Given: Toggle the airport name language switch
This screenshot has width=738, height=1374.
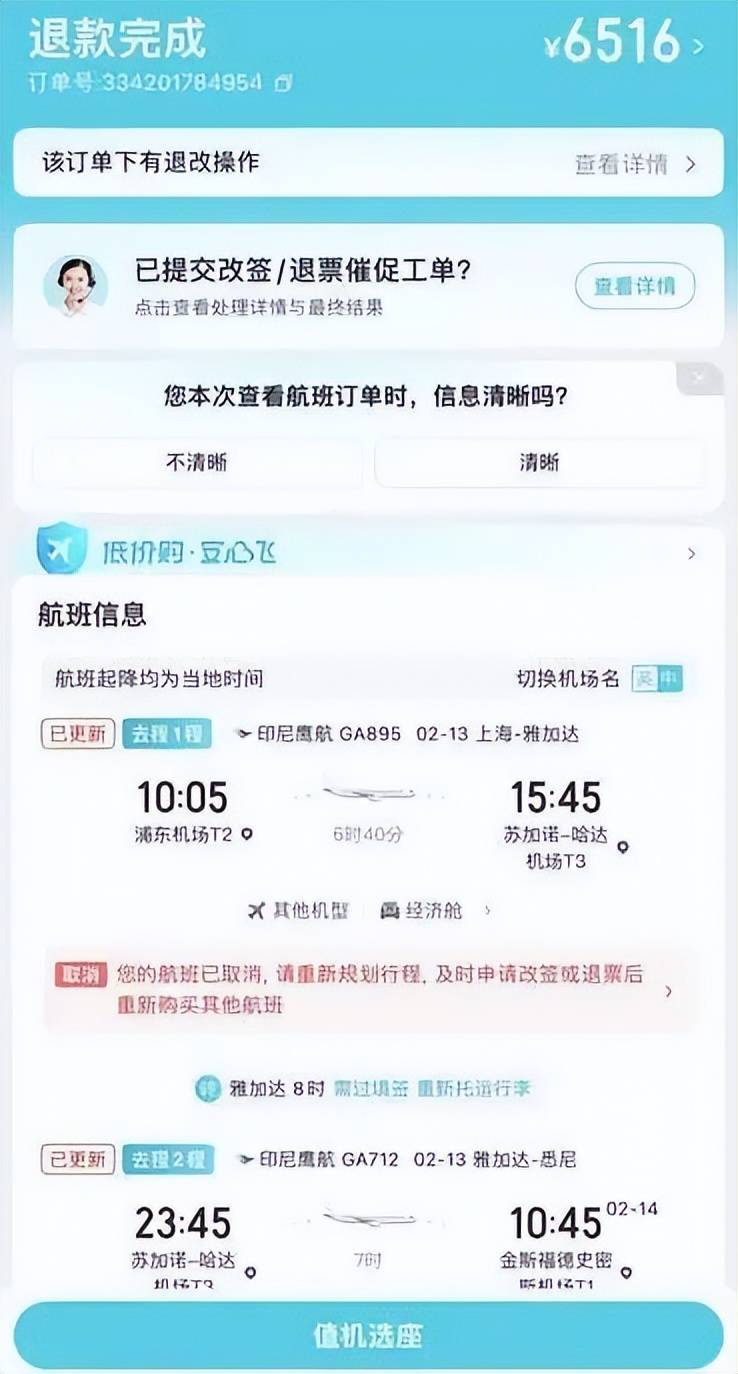Looking at the screenshot, I should [657, 679].
